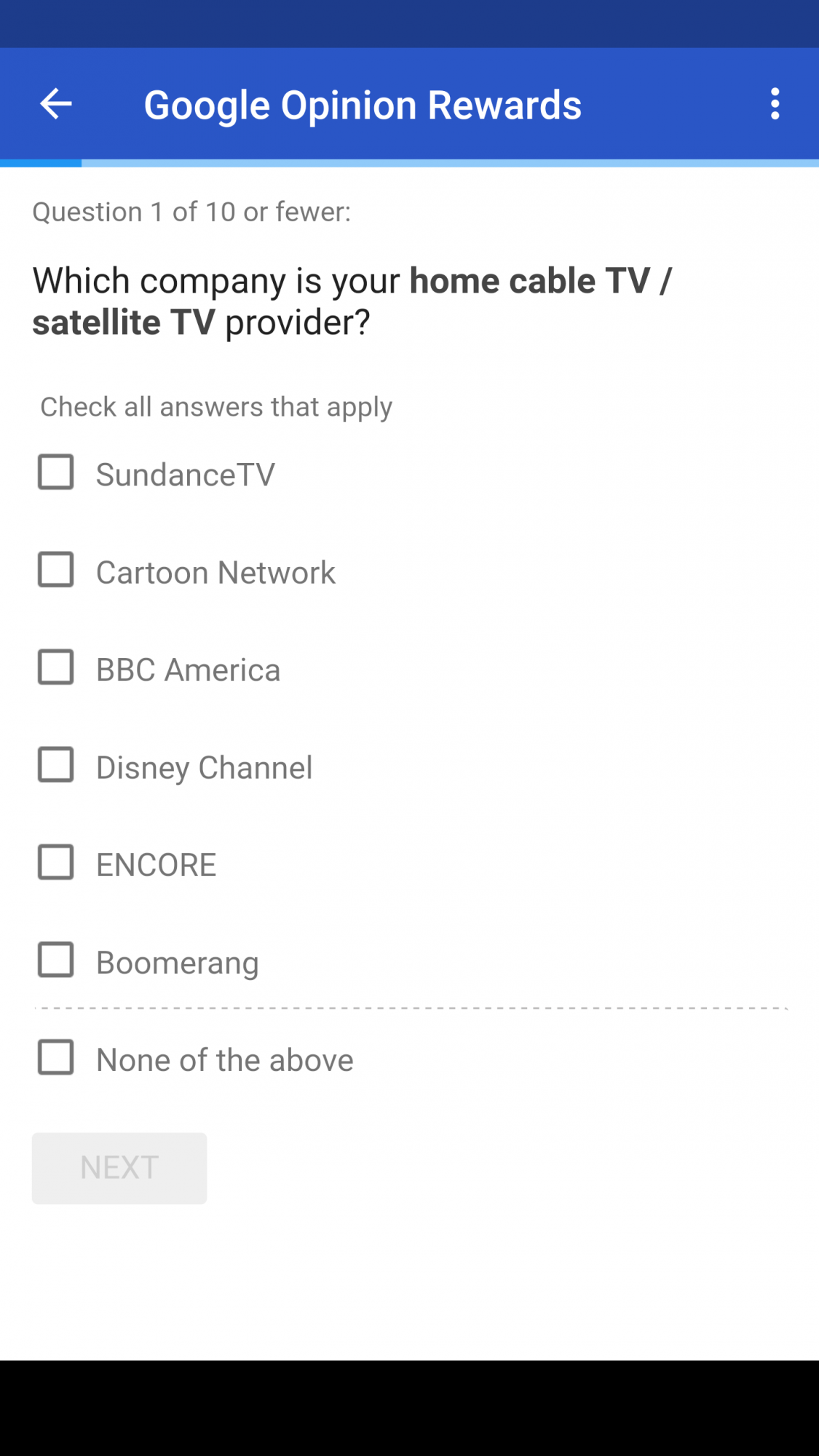Open the three-dot overflow menu
The height and width of the screenshot is (1456, 819).
[x=775, y=104]
